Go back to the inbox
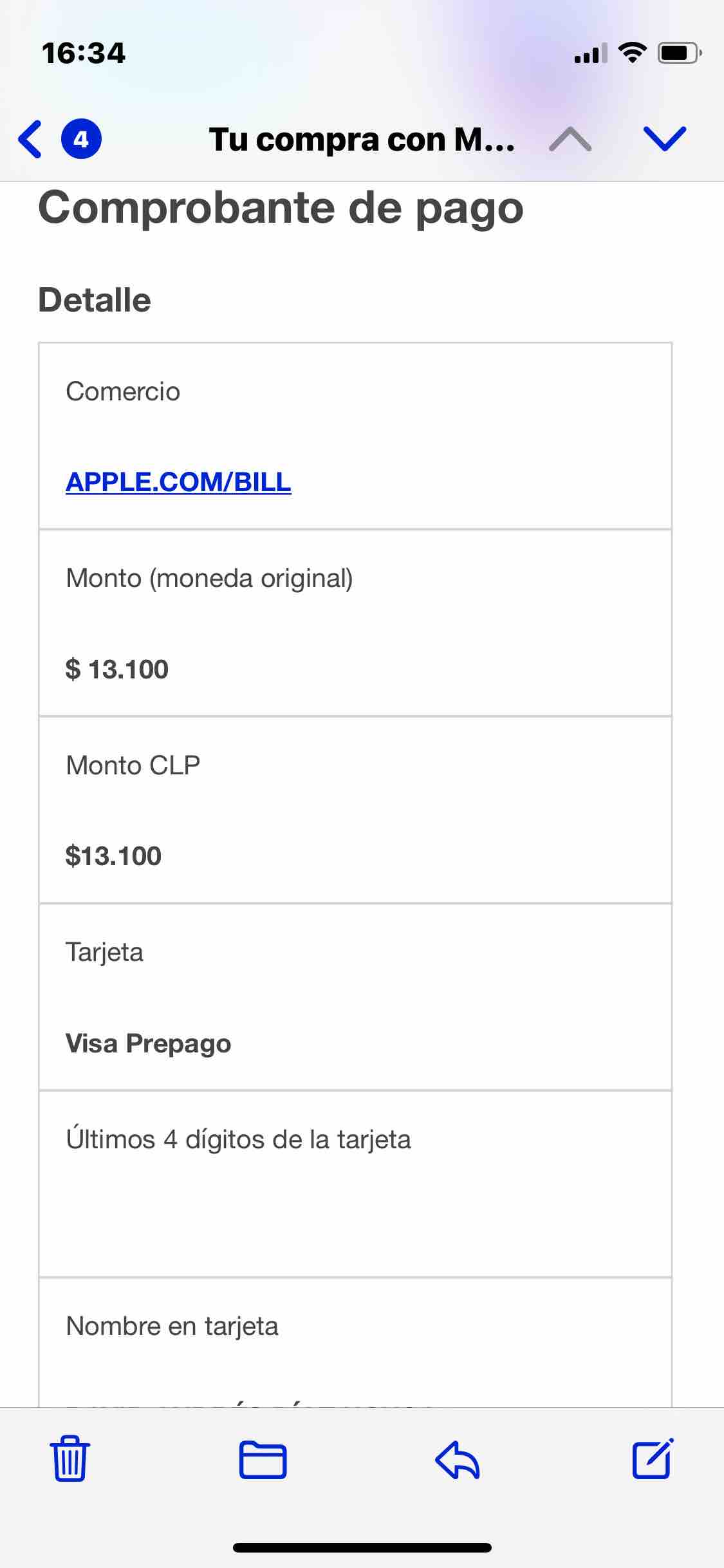 click(31, 139)
